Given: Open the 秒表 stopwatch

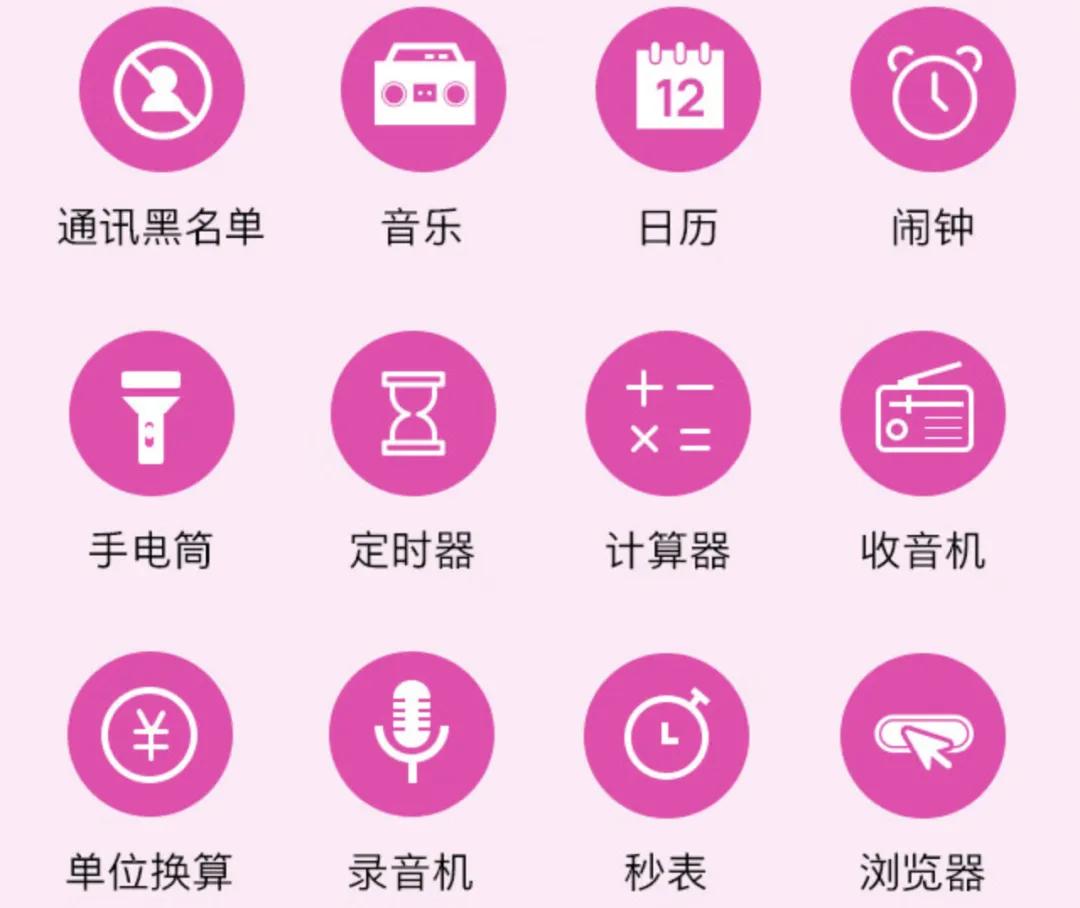Looking at the screenshot, I should 666,736.
